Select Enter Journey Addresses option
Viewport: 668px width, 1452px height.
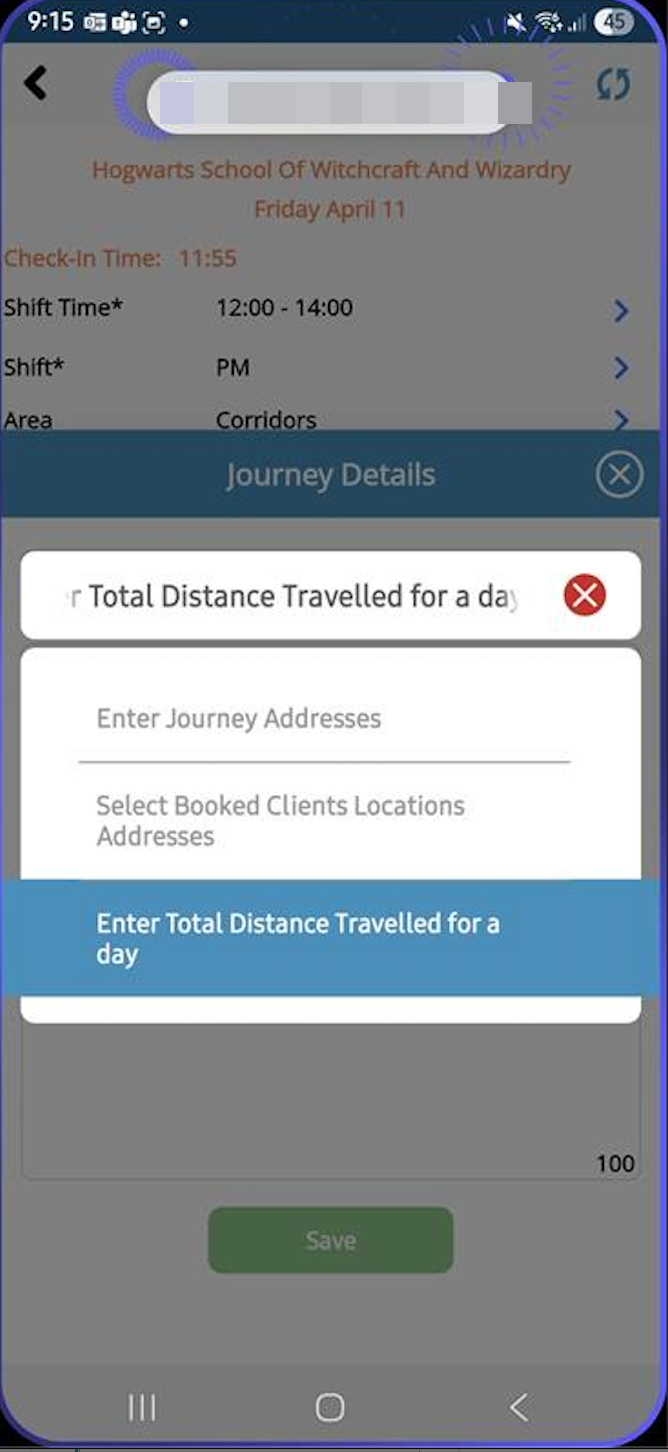[x=238, y=718]
